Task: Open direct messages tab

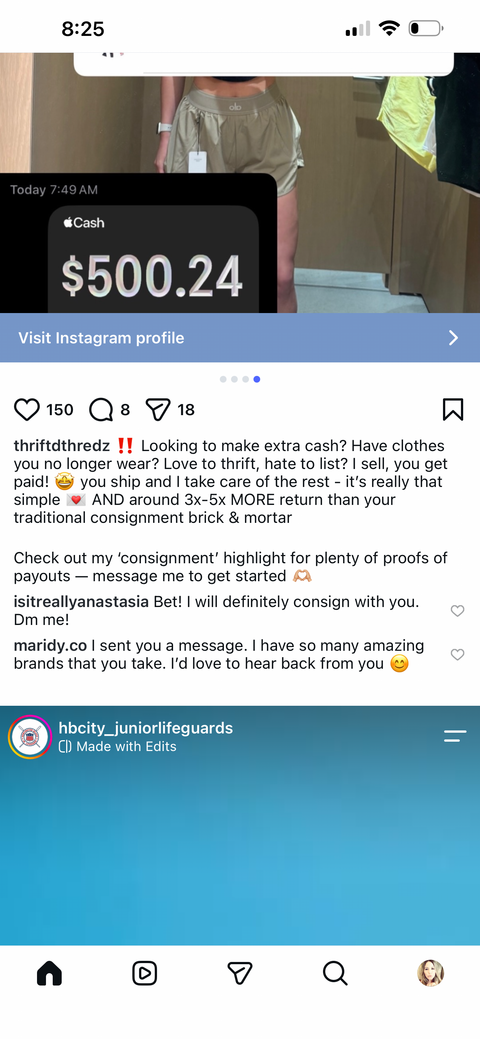Action: pyautogui.click(x=239, y=973)
